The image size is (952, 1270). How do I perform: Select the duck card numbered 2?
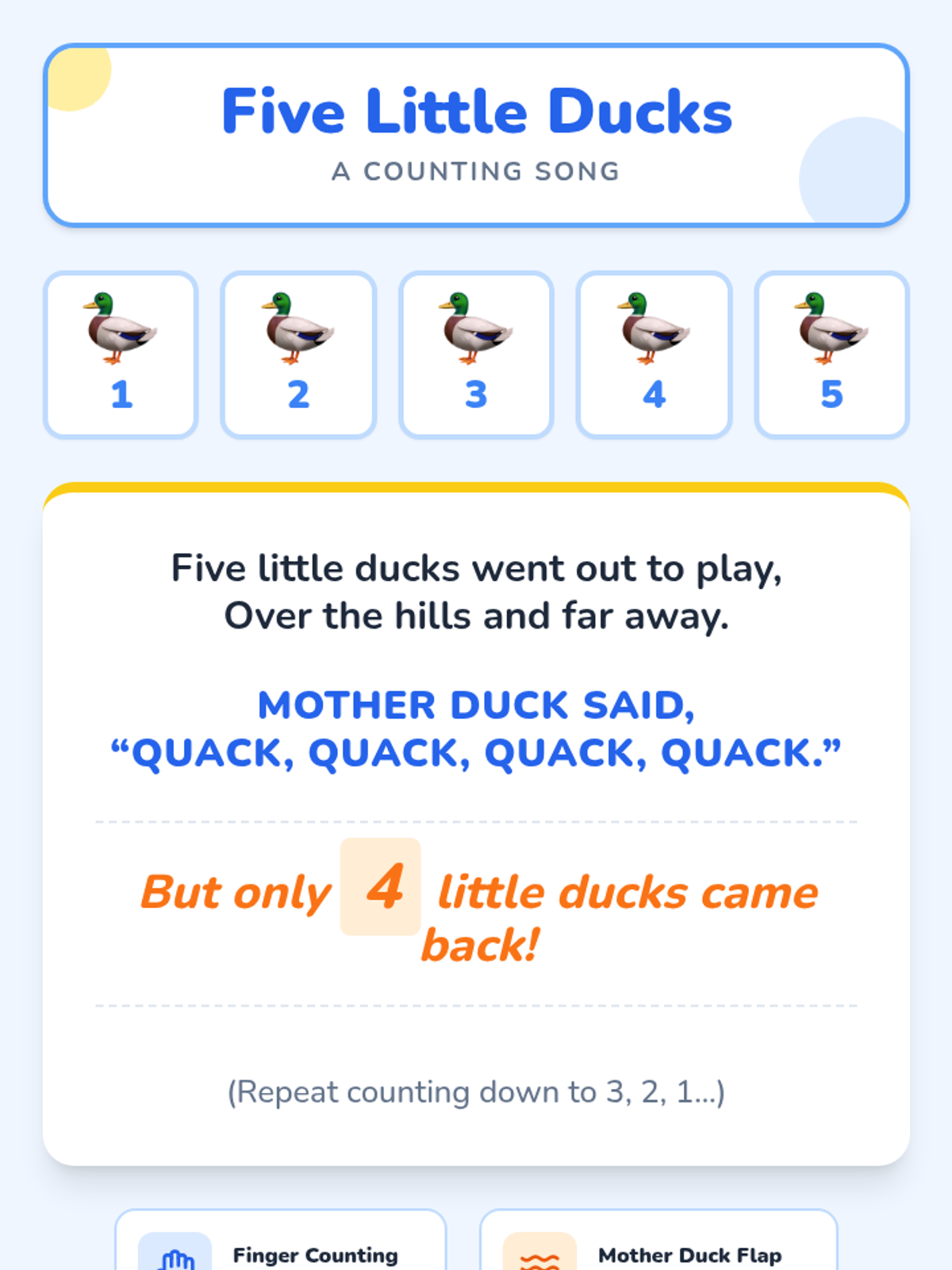click(x=298, y=355)
